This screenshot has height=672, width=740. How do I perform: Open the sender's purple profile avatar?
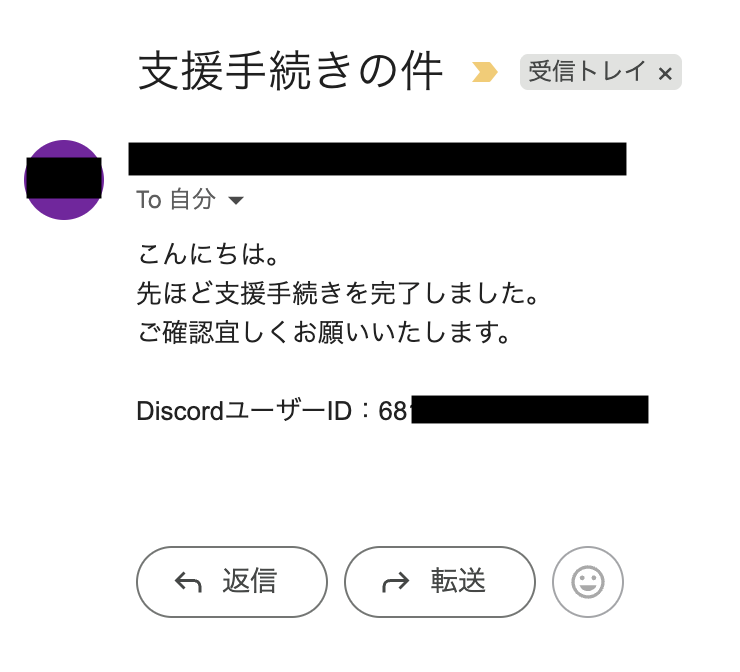64,180
